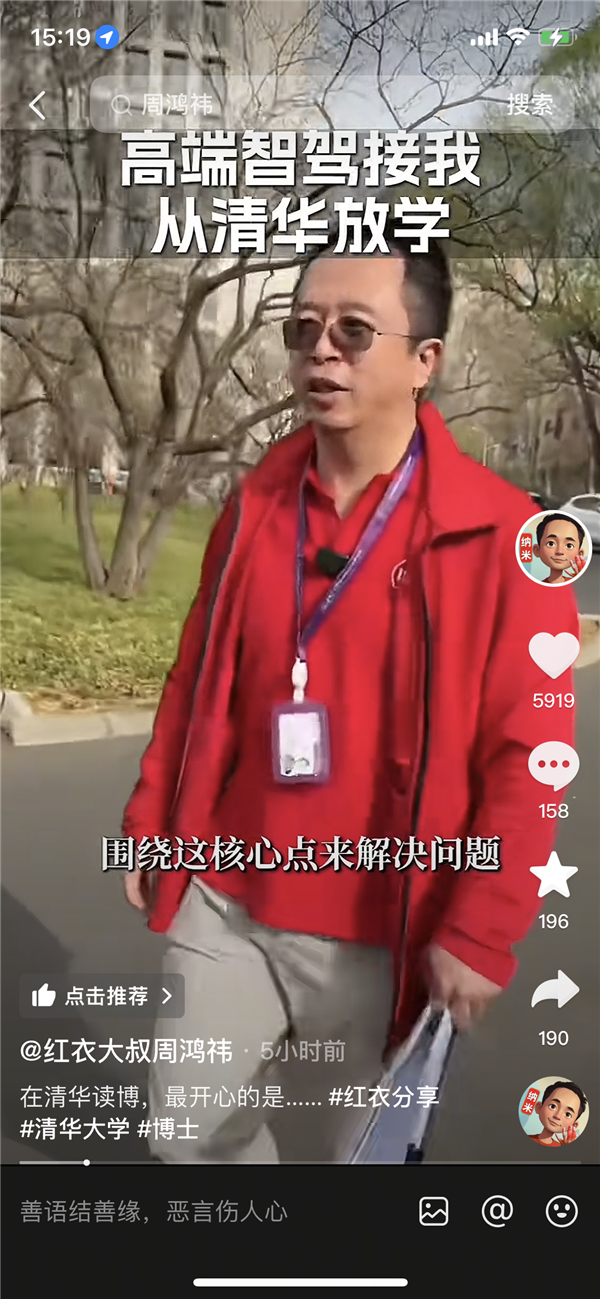Favorite this video with the star

[553, 876]
